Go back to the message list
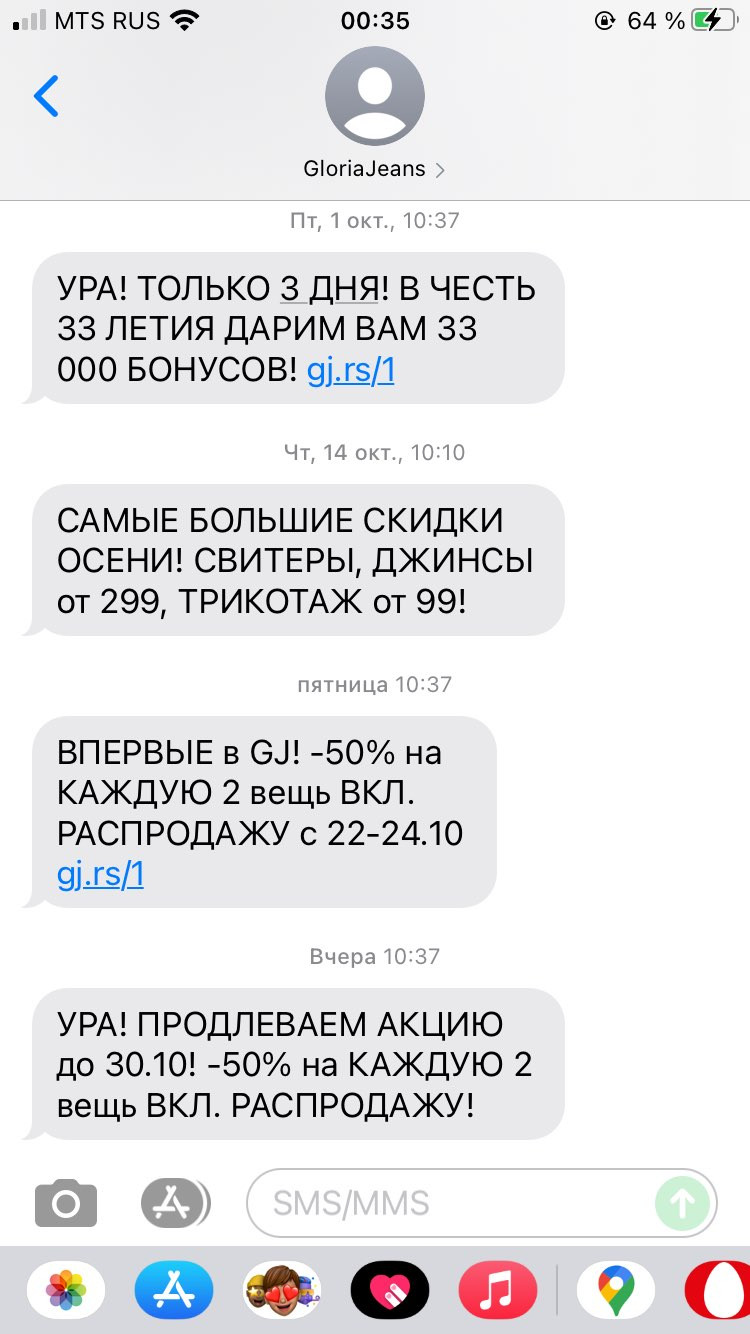This screenshot has width=750, height=1334. point(46,96)
